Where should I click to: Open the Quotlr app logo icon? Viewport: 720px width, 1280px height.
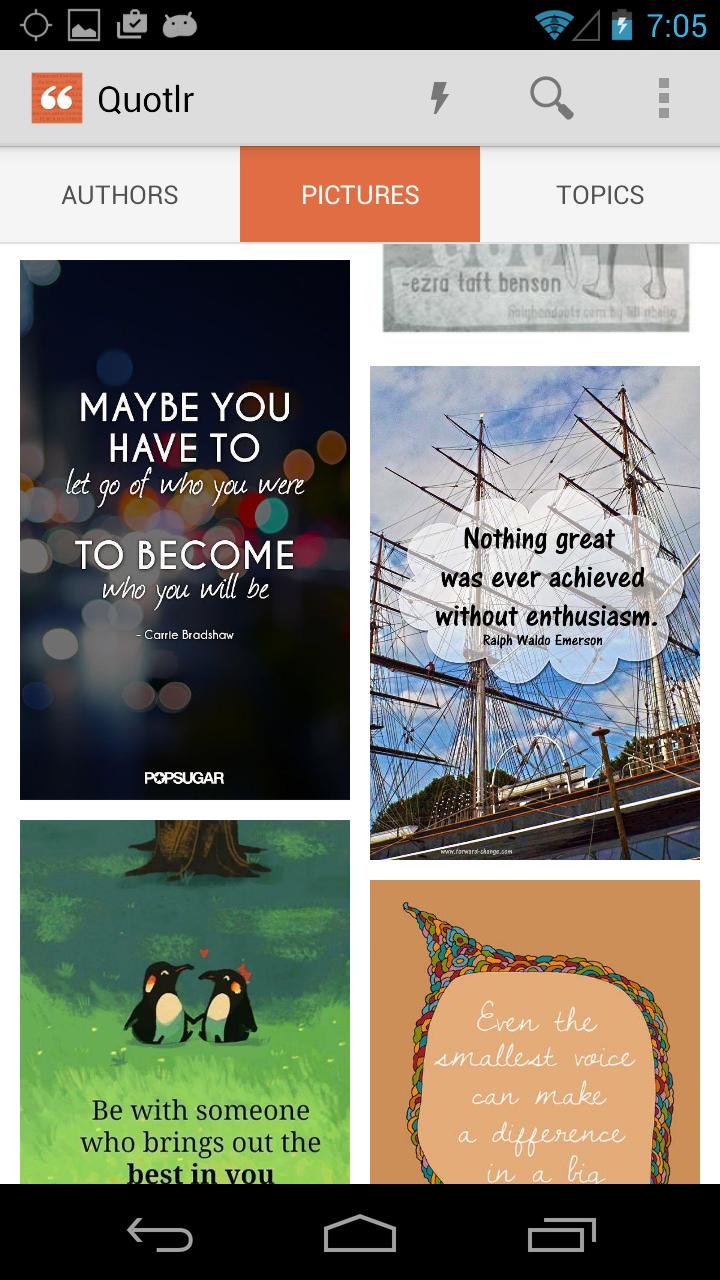coord(55,97)
